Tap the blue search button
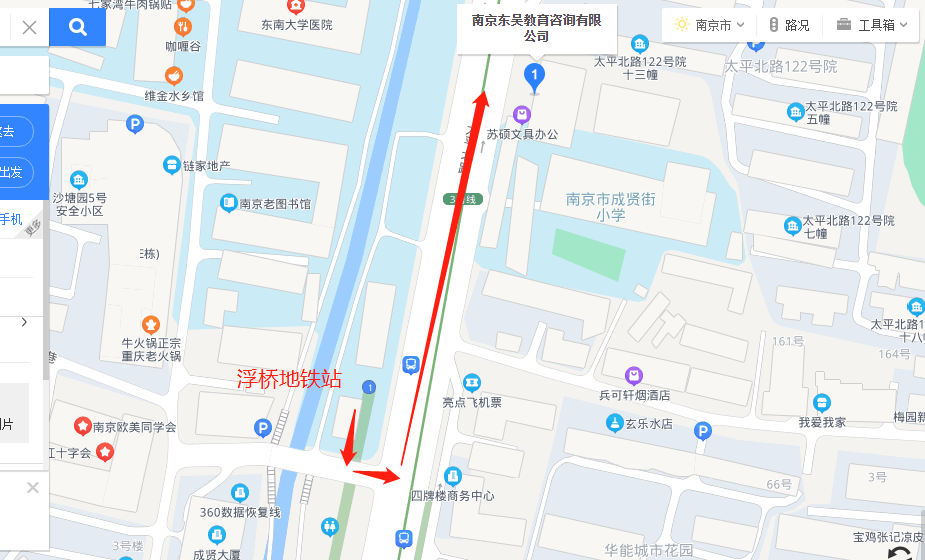This screenshot has width=925, height=560. coord(77,27)
